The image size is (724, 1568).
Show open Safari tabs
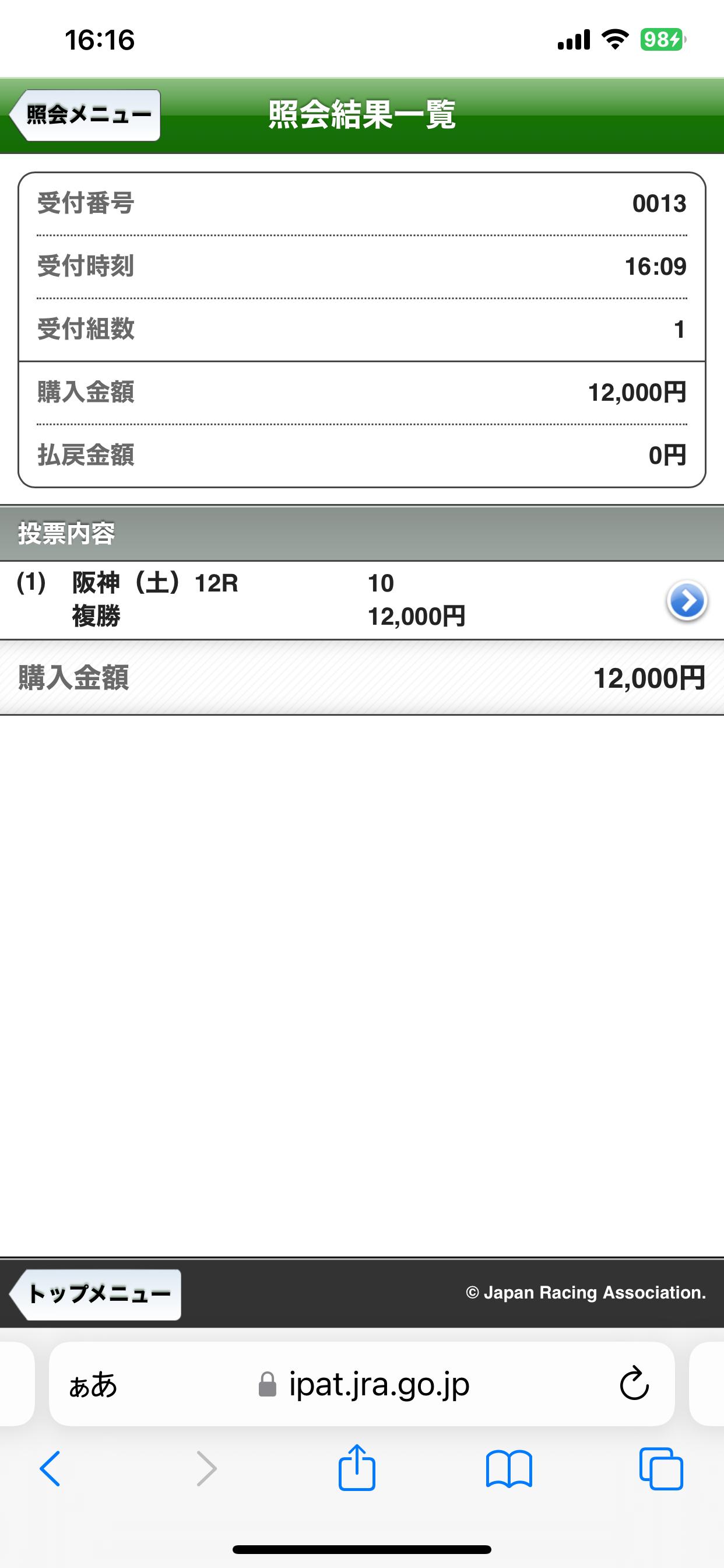coord(660,1469)
